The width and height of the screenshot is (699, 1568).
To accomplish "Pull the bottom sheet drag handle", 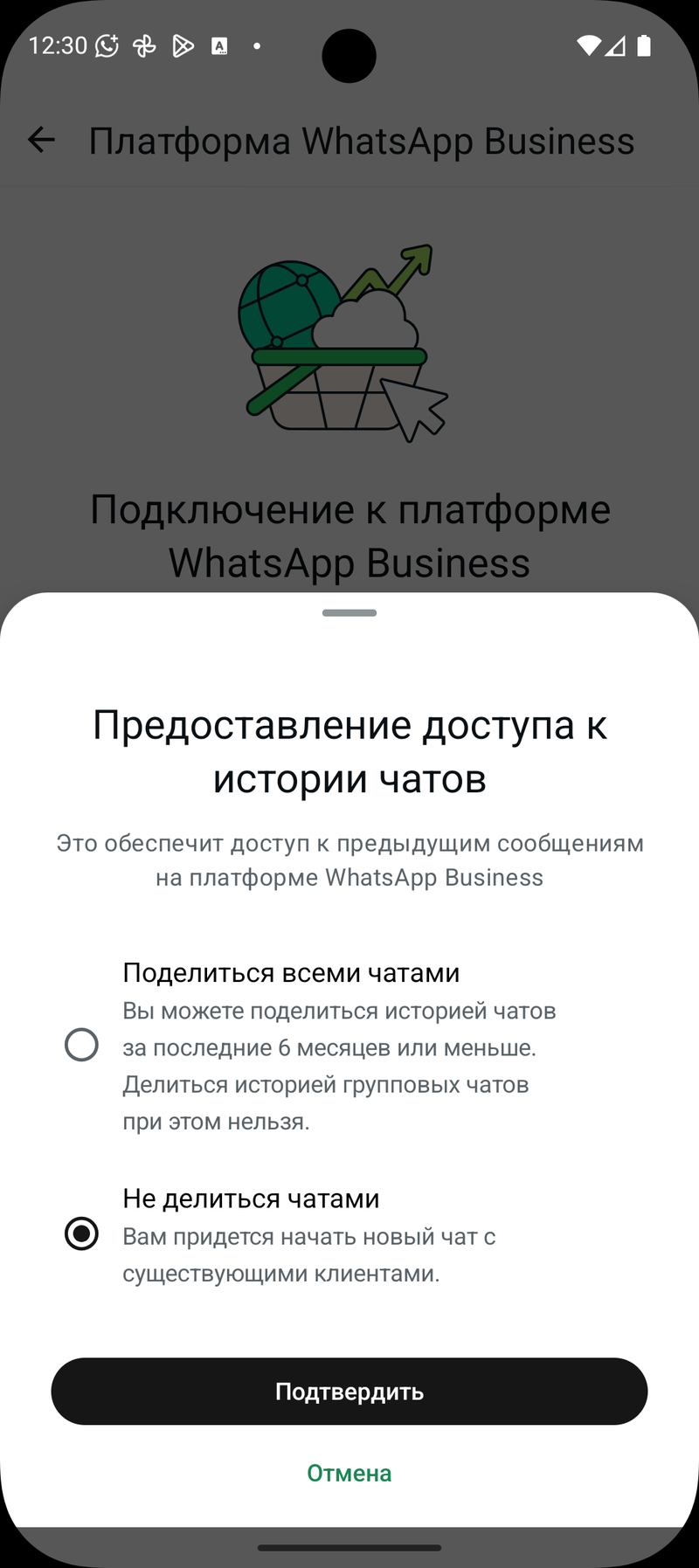I will coord(349,612).
